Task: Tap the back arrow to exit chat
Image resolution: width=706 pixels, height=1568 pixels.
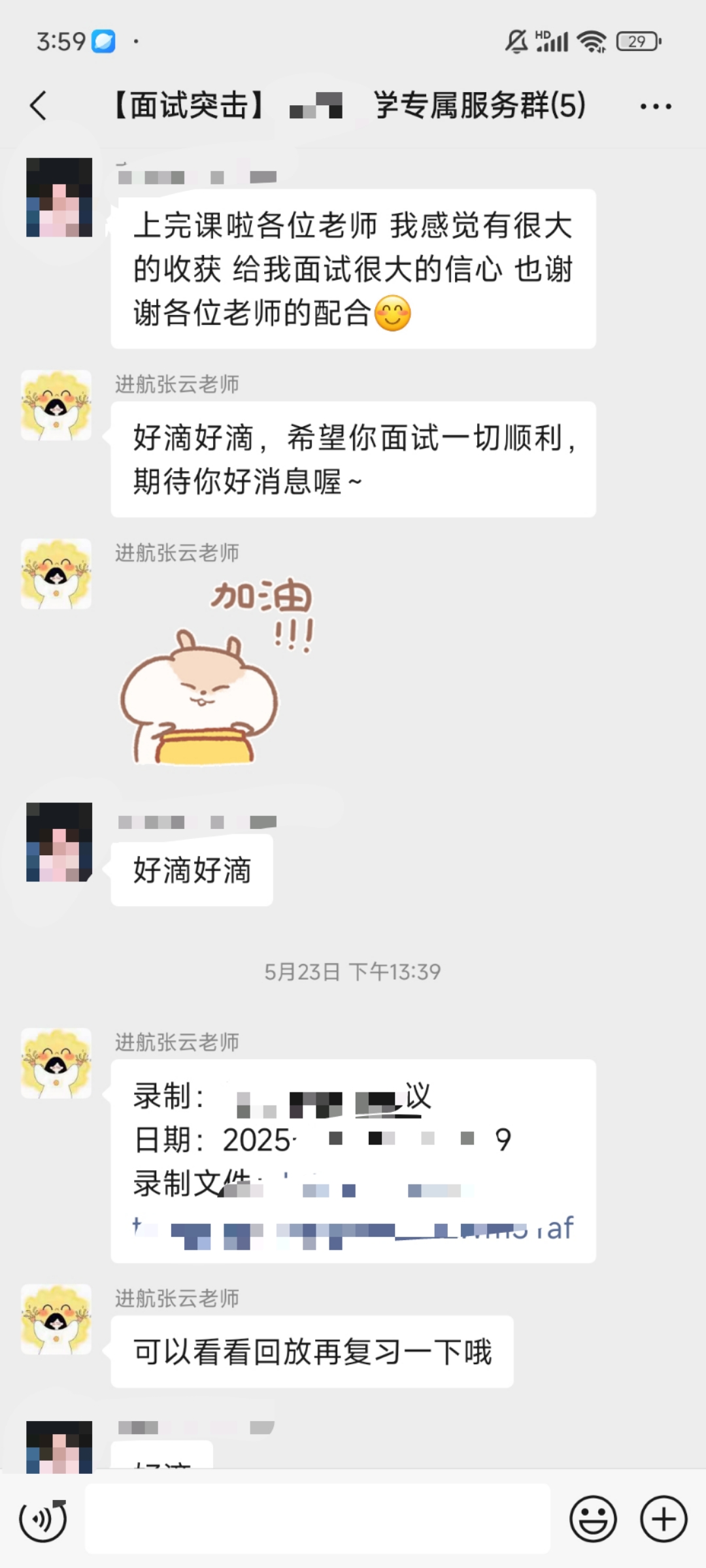Action: [x=39, y=105]
